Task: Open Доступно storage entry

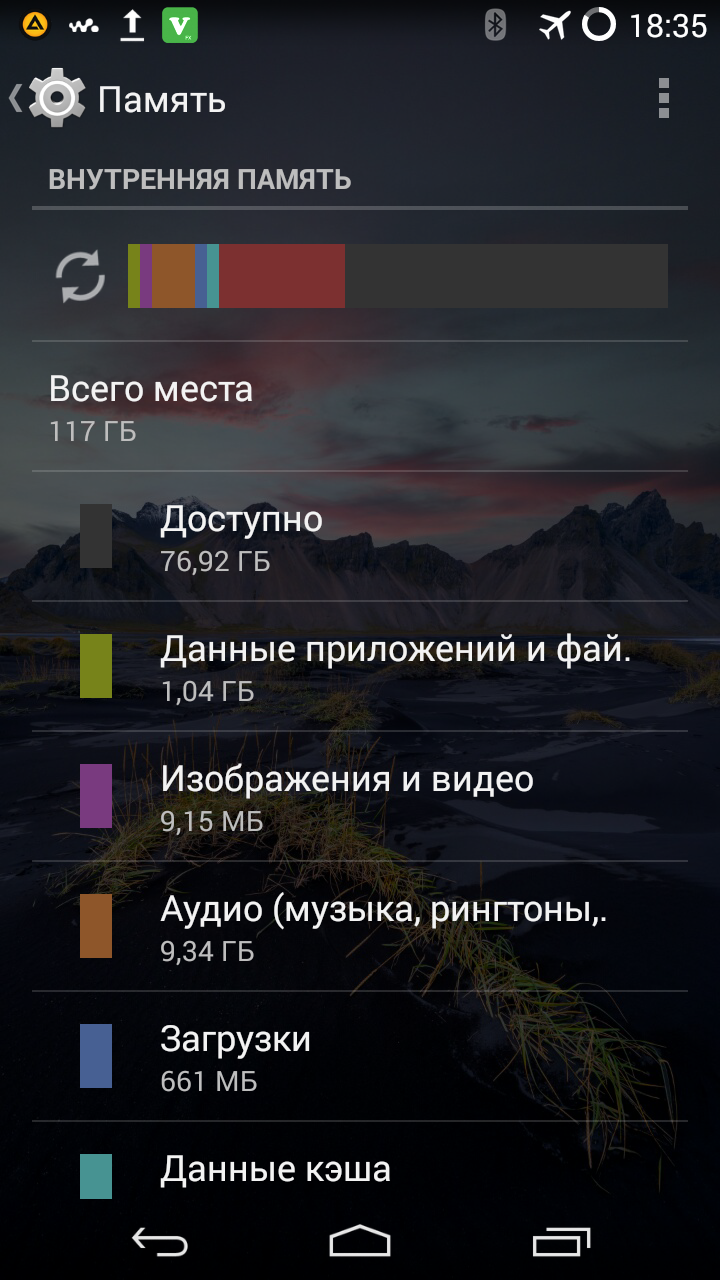Action: 360,536
